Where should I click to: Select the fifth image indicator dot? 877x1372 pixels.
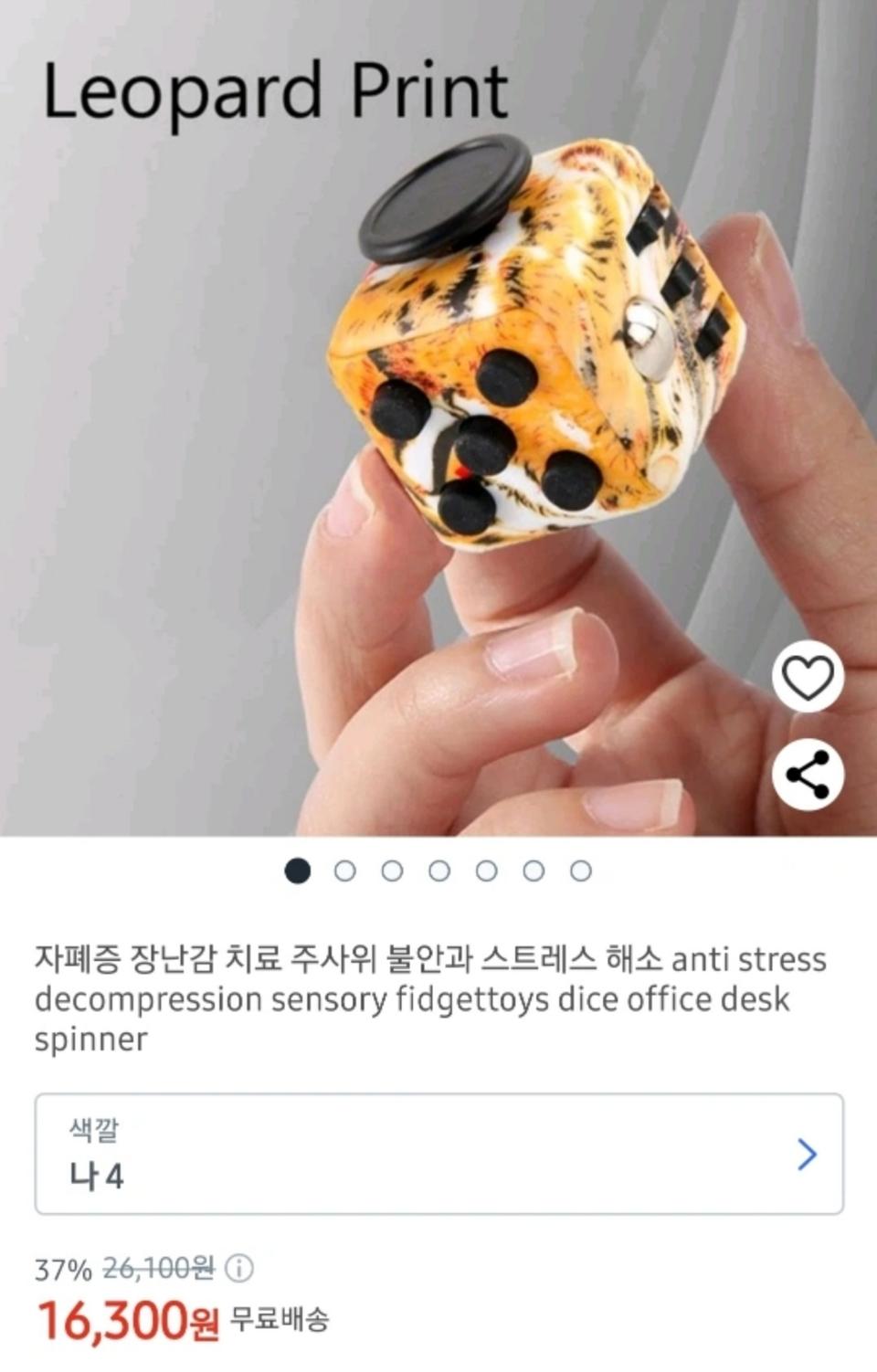pos(483,871)
